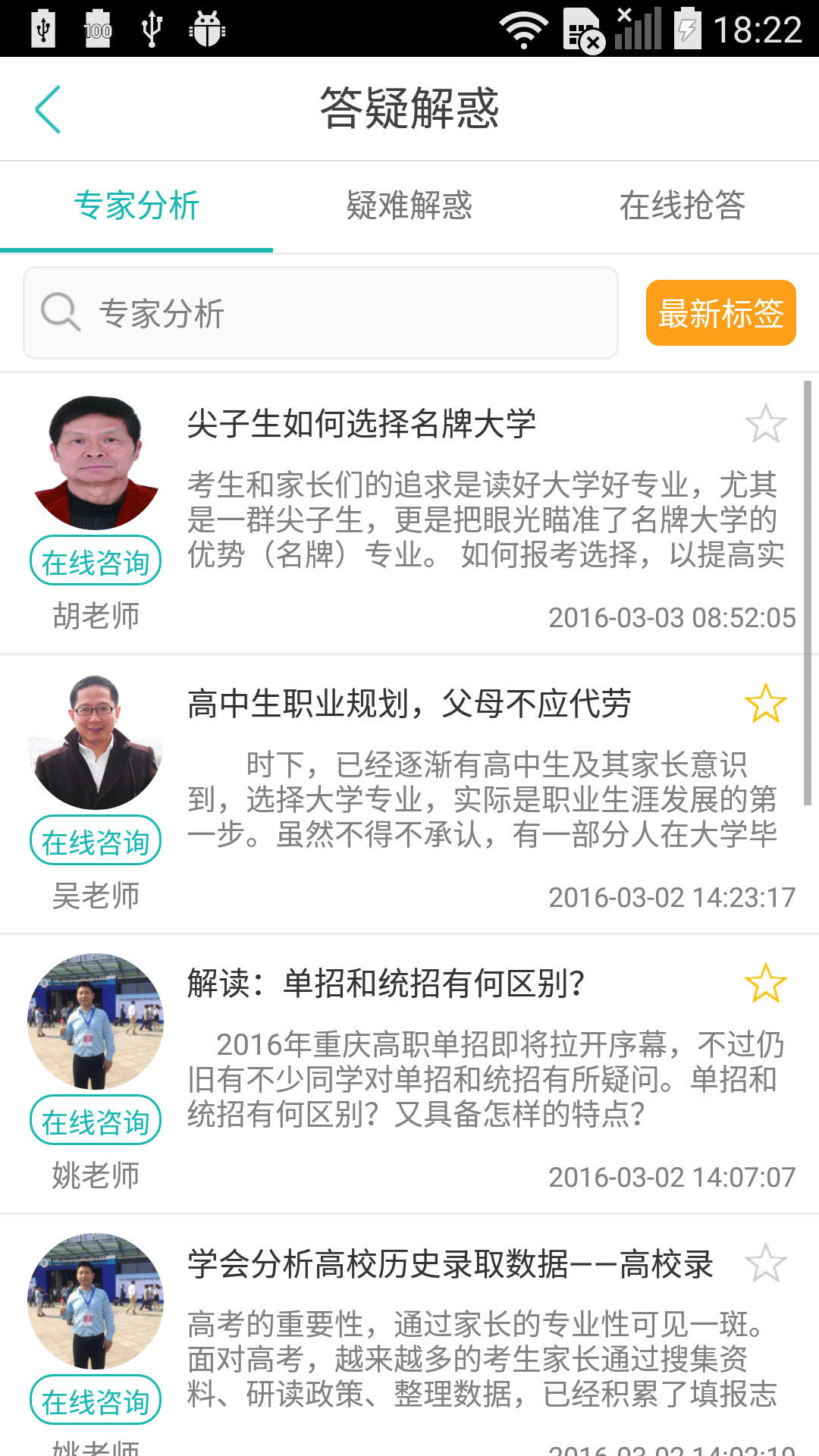Switch to the 疑难解惑 tab
819x1456 pixels.
tap(409, 205)
